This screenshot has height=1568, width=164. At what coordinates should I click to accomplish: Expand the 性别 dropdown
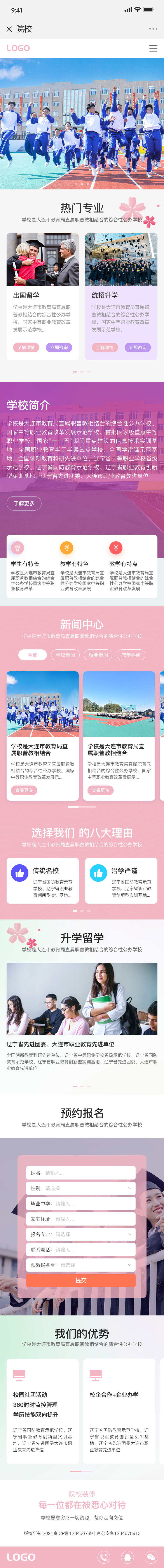pos(88,1188)
